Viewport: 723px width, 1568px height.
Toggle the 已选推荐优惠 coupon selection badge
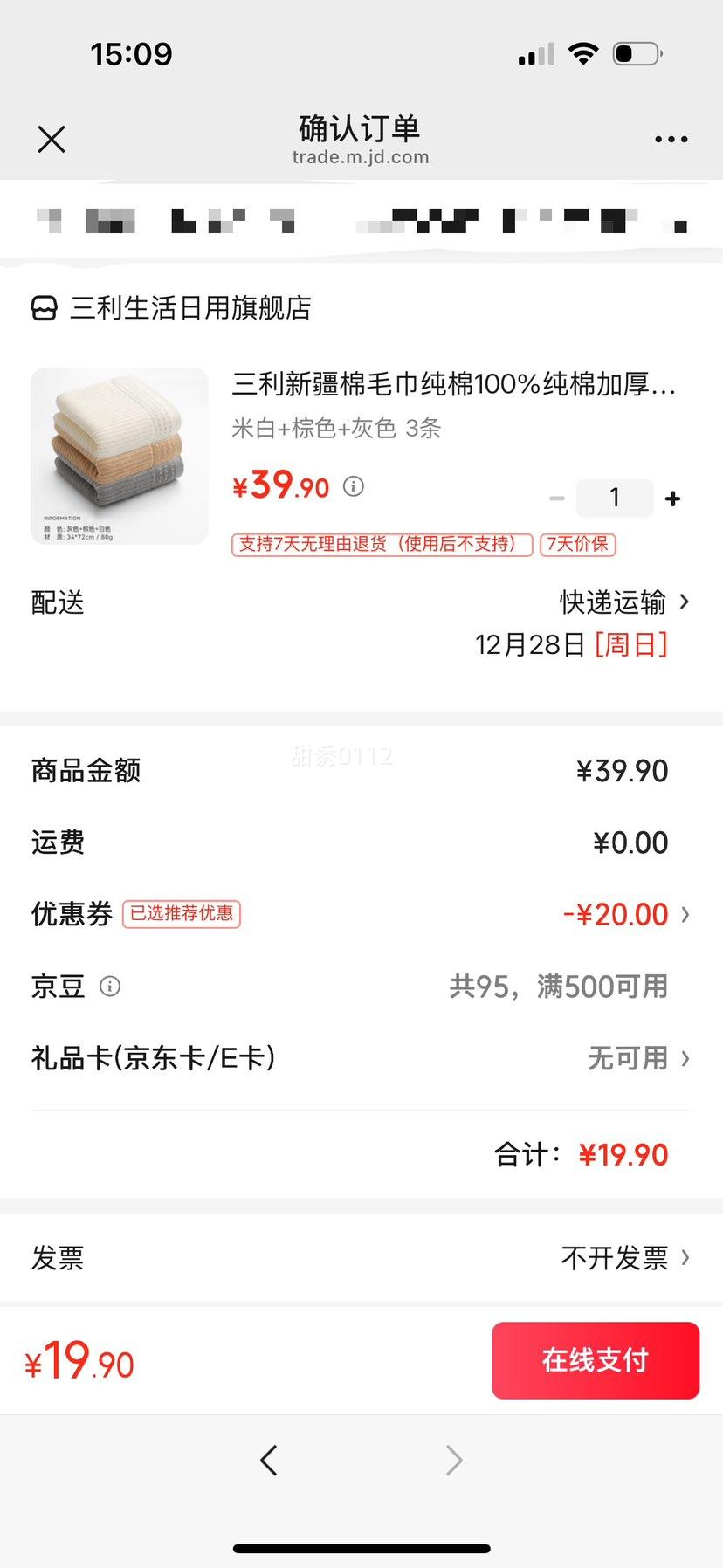tap(181, 913)
